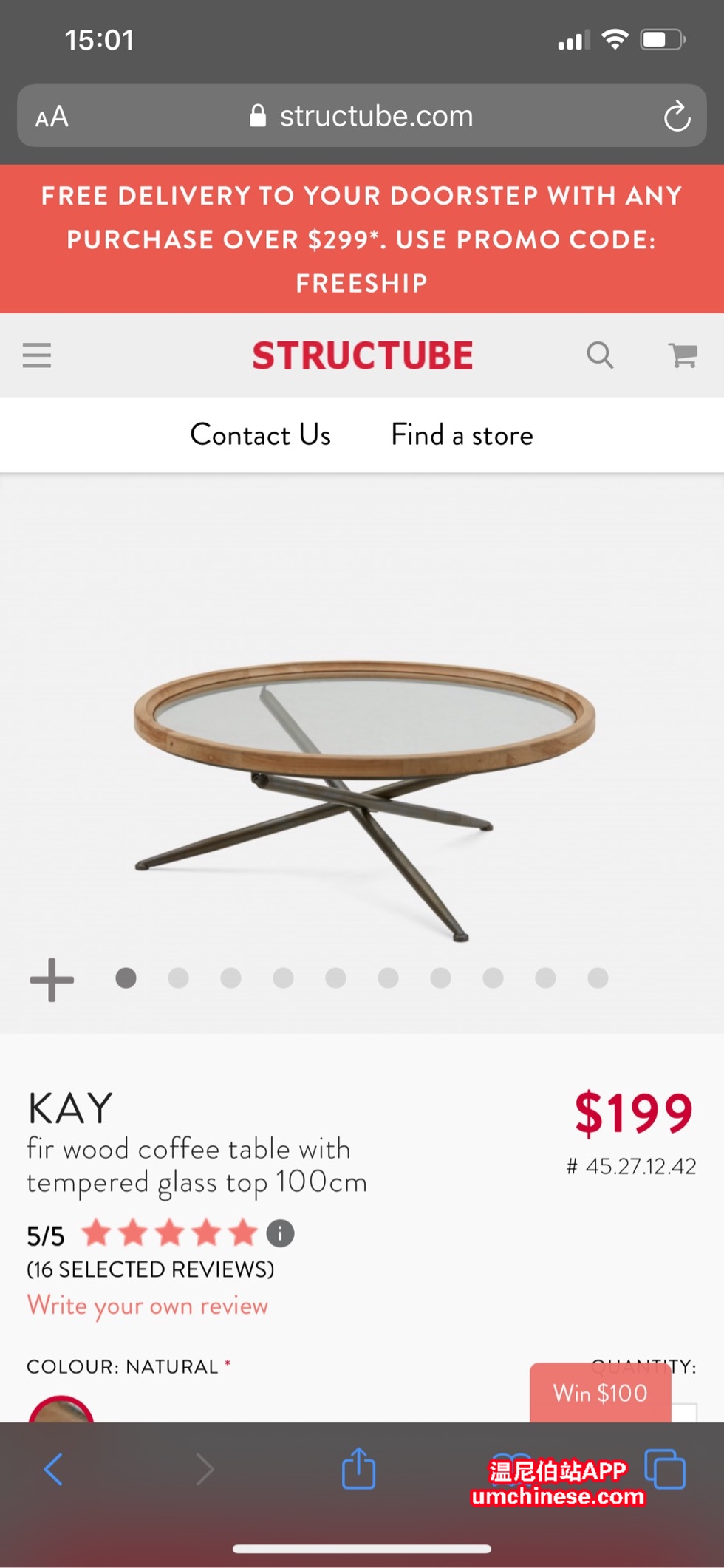Share this page
This screenshot has width=724, height=1568.
pos(358,1469)
